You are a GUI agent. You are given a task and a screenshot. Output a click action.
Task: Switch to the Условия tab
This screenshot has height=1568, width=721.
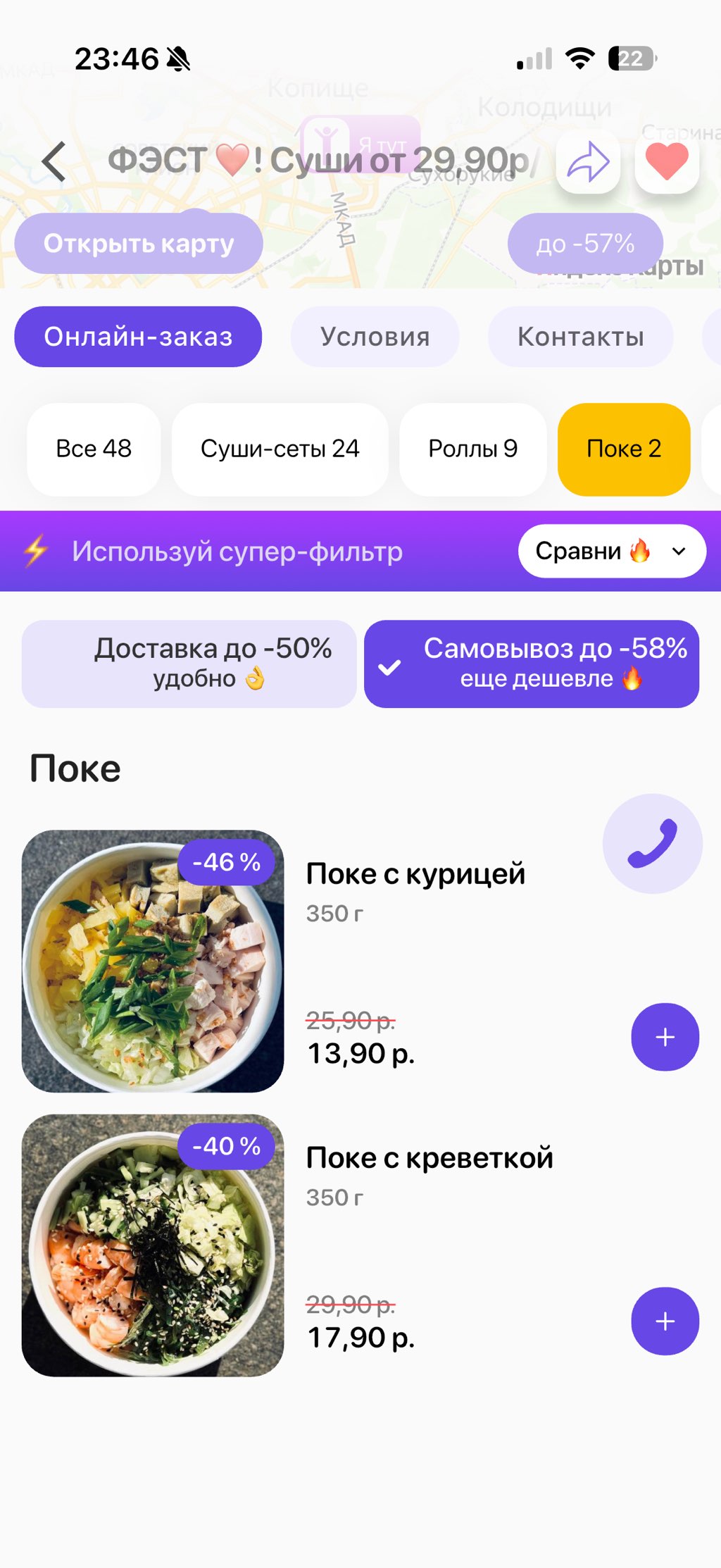click(x=375, y=337)
